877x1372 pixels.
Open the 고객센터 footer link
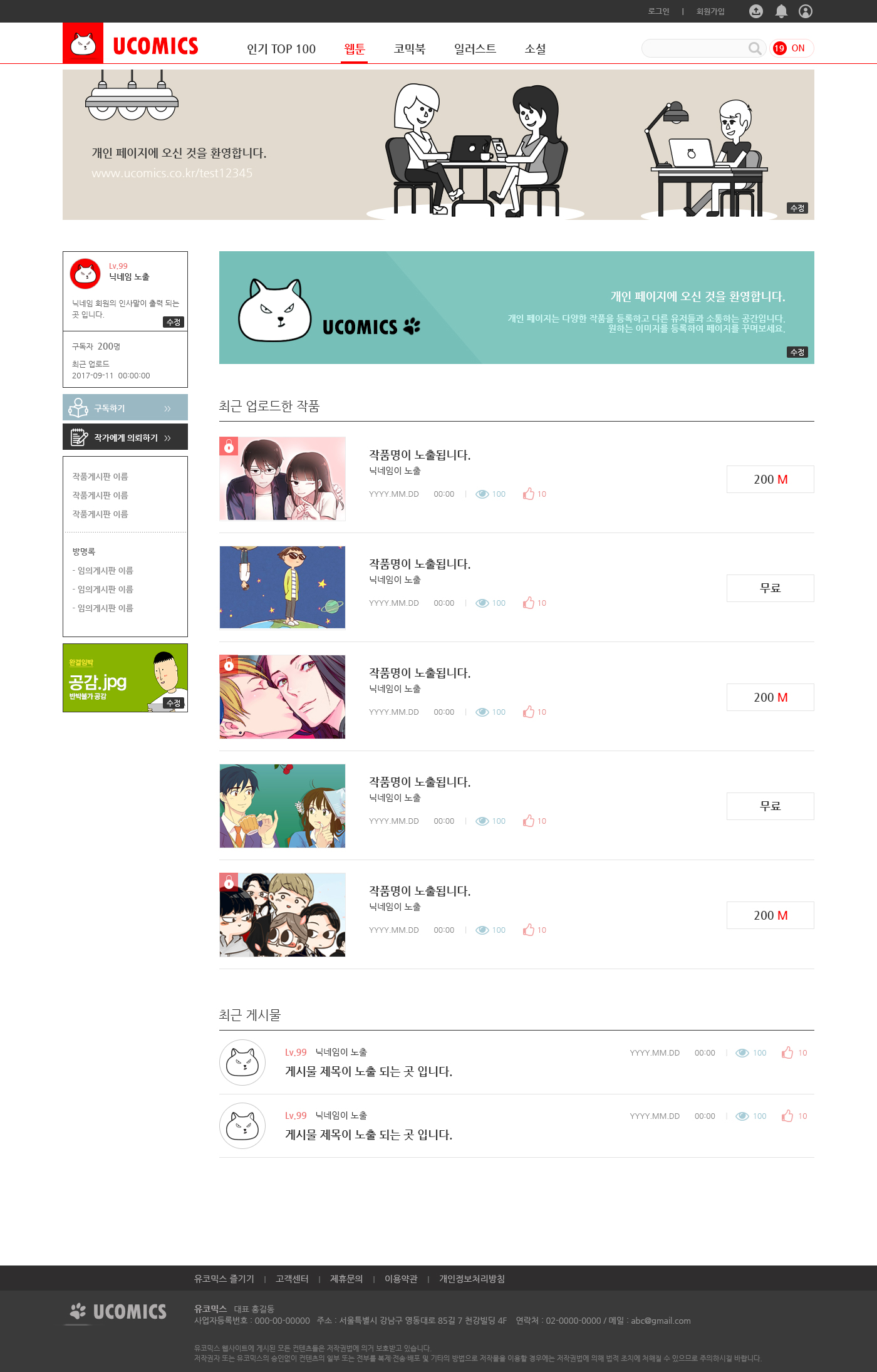292,1279
